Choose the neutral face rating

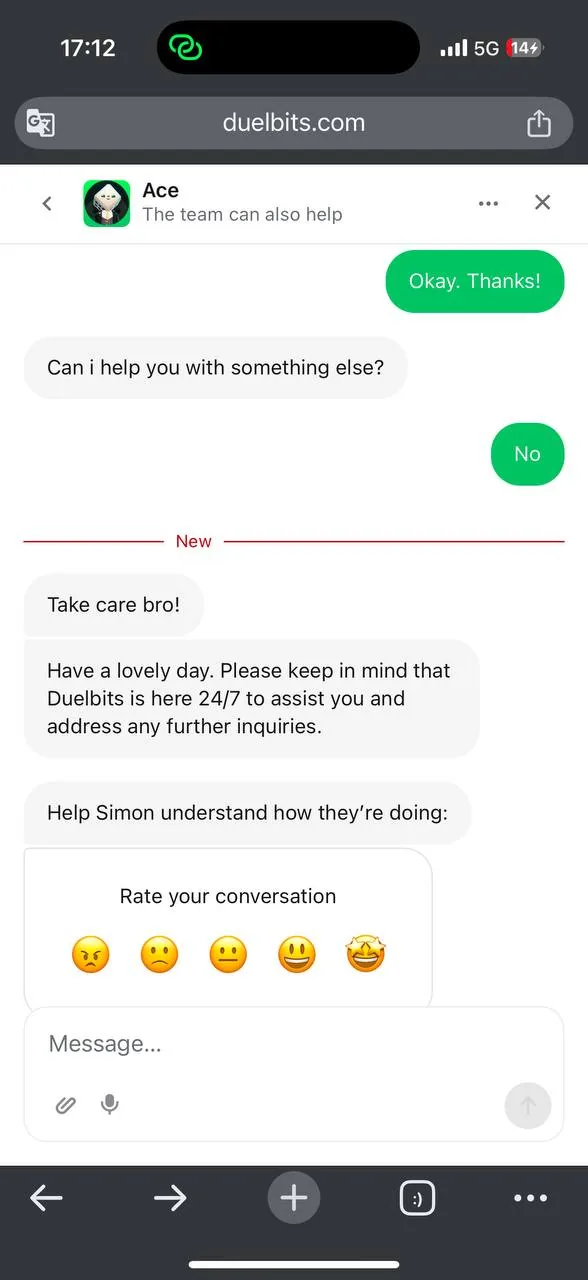228,955
